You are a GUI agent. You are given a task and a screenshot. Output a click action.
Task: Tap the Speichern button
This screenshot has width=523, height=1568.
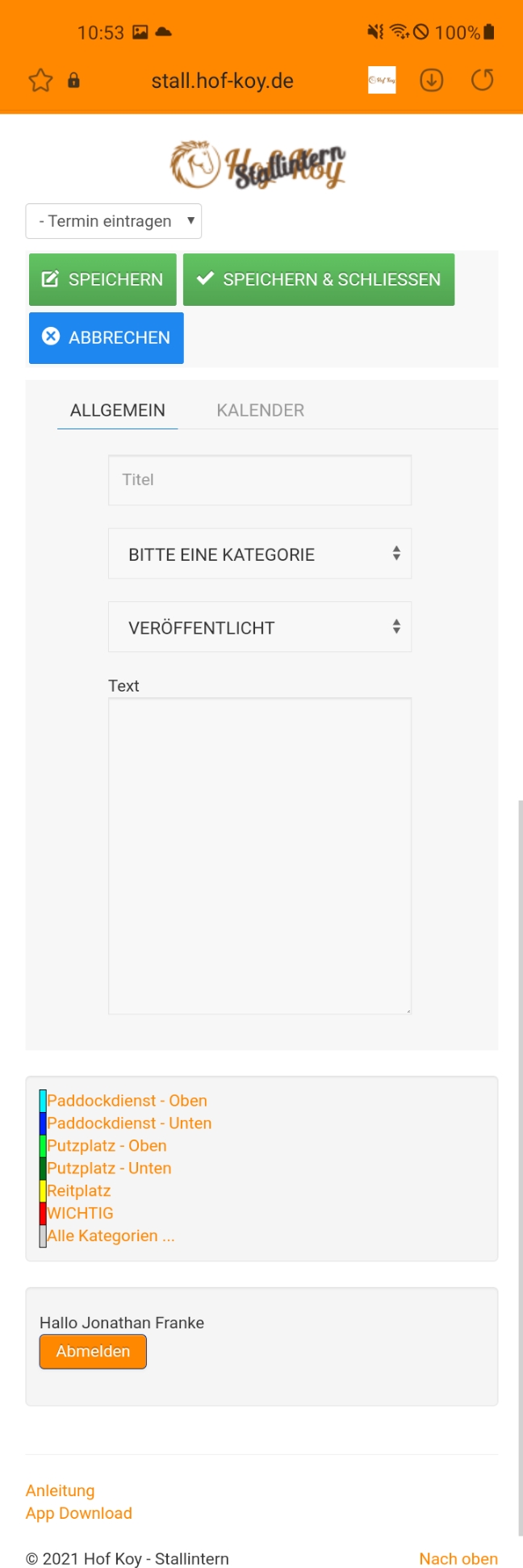(103, 279)
